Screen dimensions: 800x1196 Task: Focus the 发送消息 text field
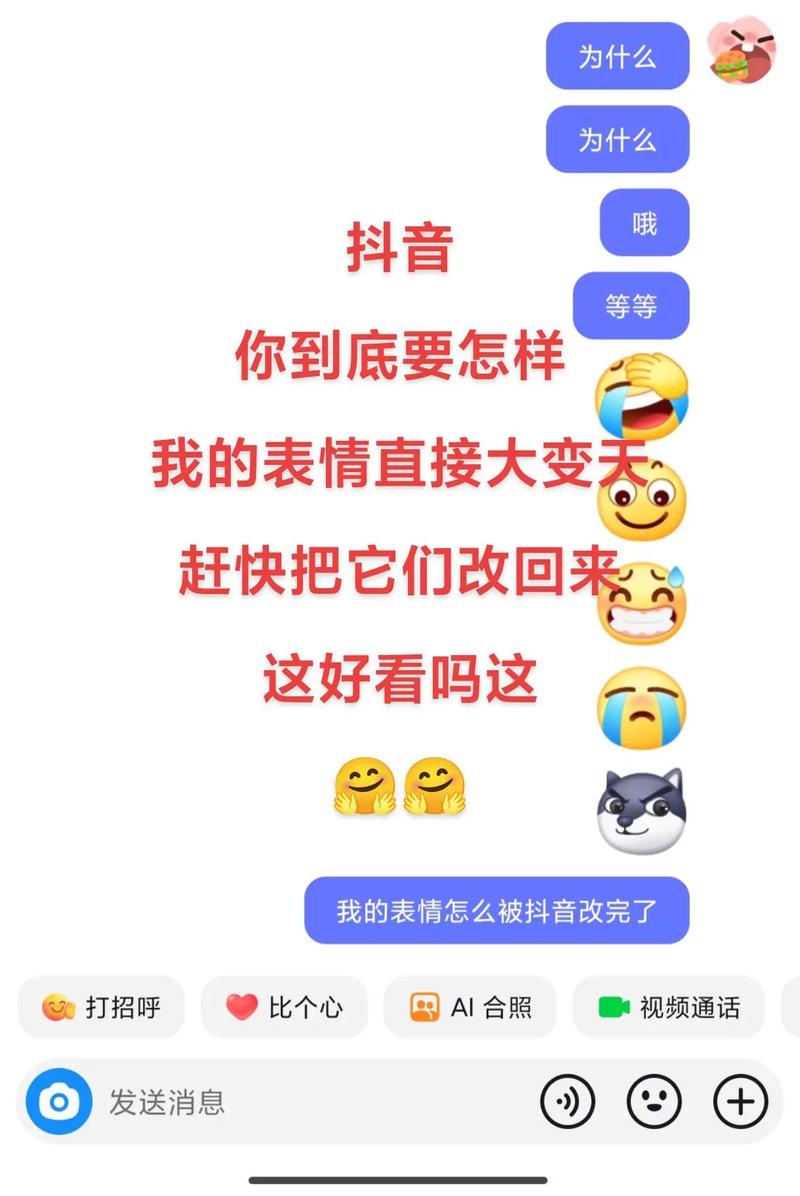[x=300, y=1102]
